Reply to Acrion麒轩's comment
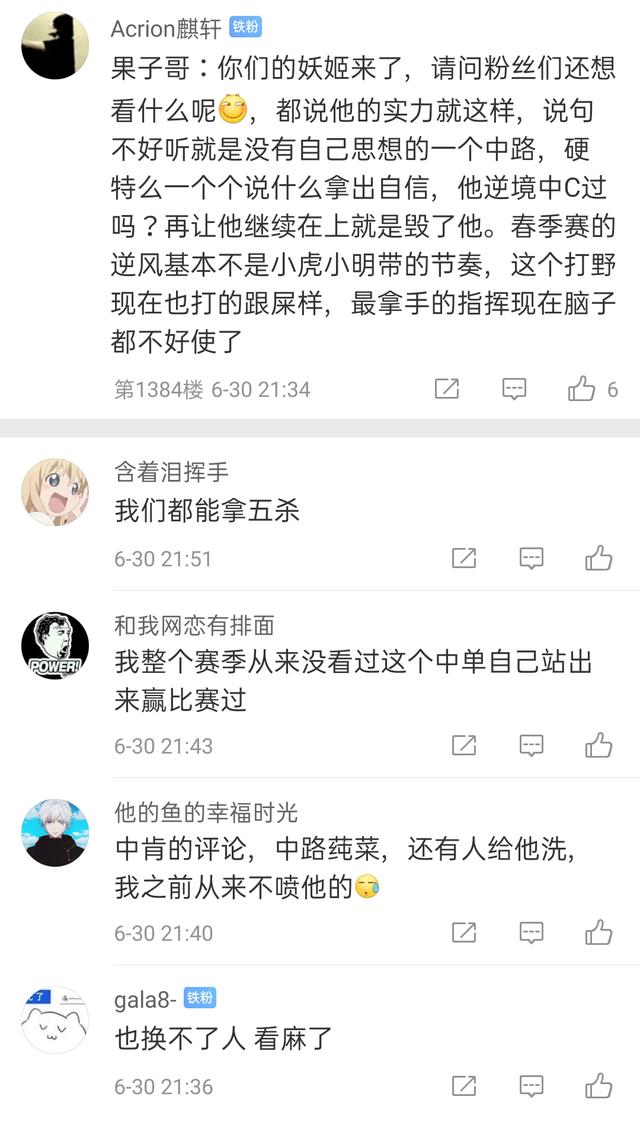This screenshot has width=640, height=1125. click(514, 389)
